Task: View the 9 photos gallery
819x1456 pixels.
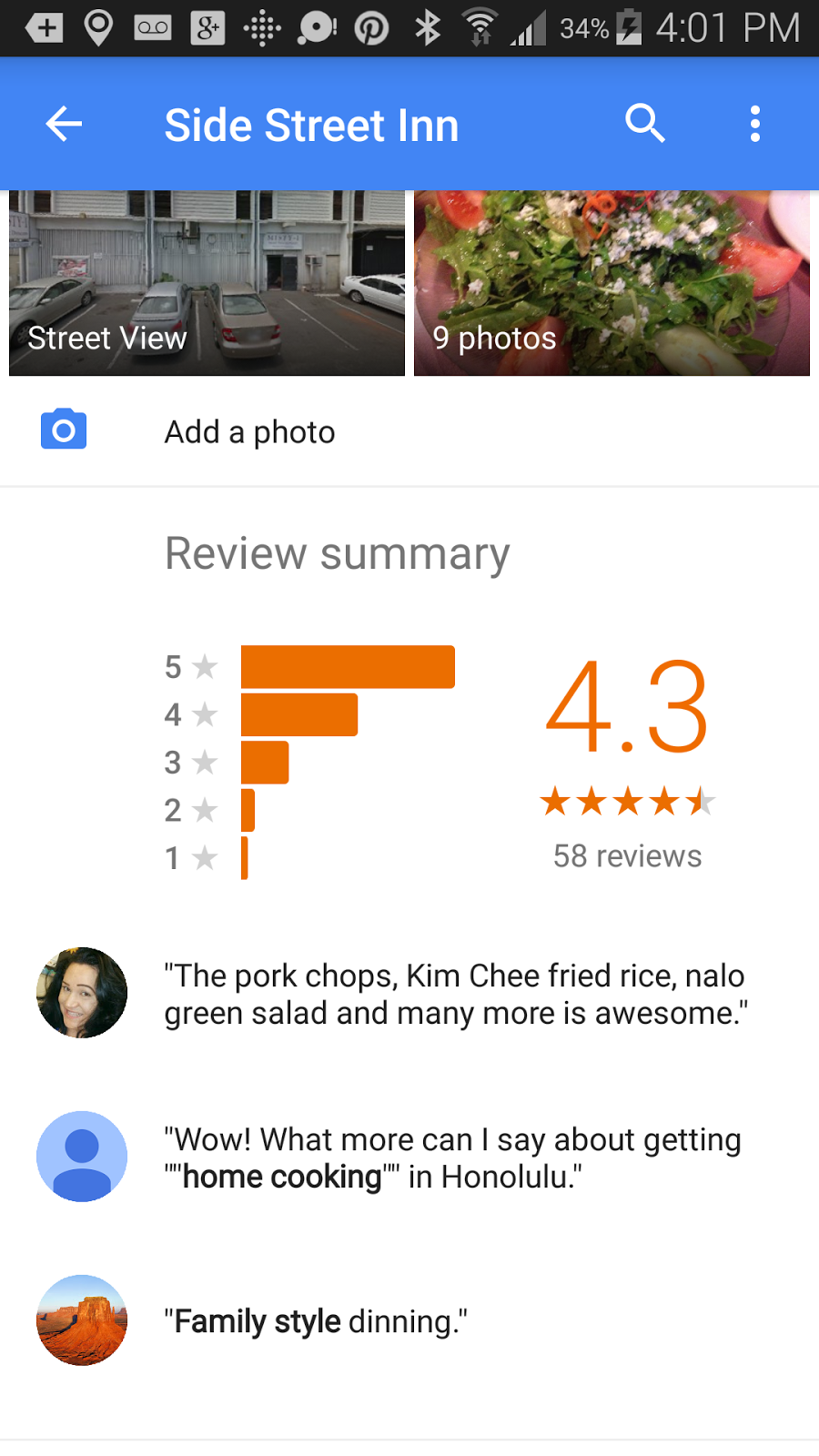Action: tap(612, 283)
